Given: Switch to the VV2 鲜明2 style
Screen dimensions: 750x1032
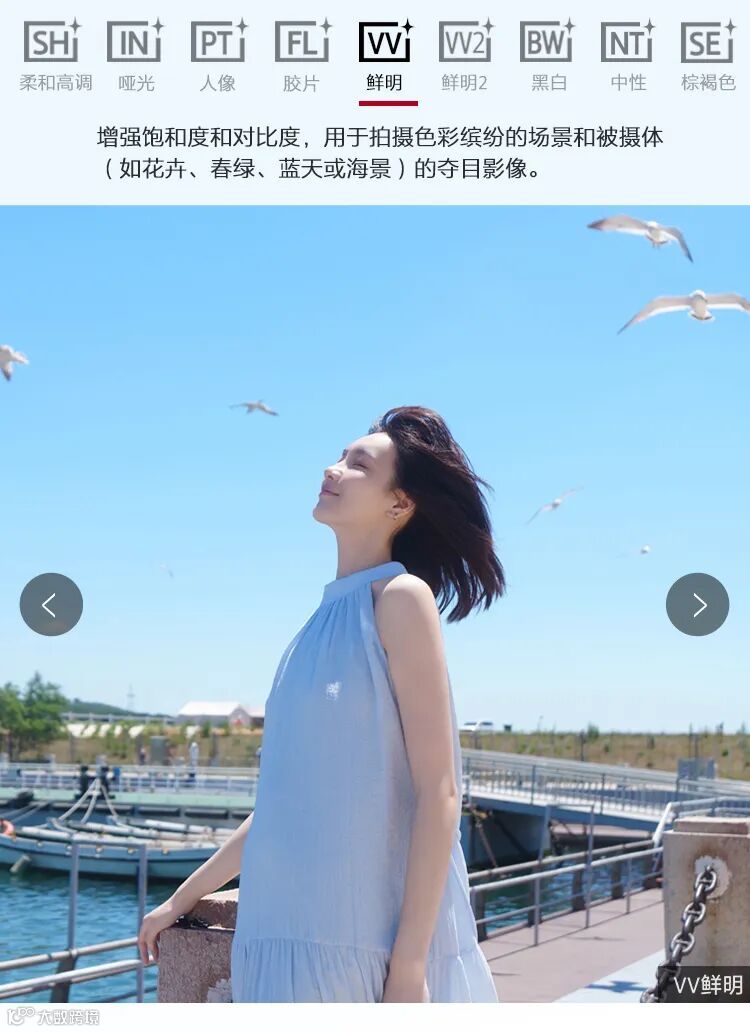Looking at the screenshot, I should (x=464, y=55).
